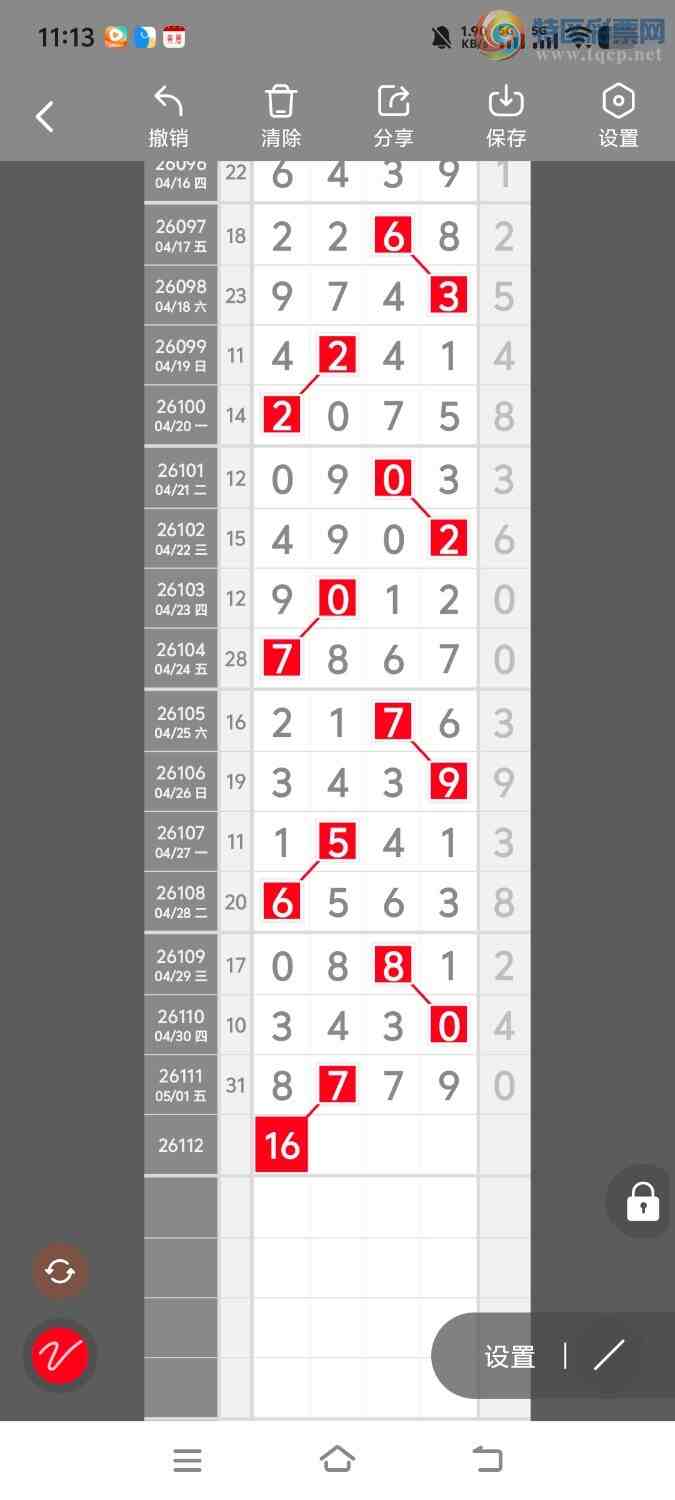The height and width of the screenshot is (1500, 675).
Task: Share the chart via 分享
Action: coord(393,117)
